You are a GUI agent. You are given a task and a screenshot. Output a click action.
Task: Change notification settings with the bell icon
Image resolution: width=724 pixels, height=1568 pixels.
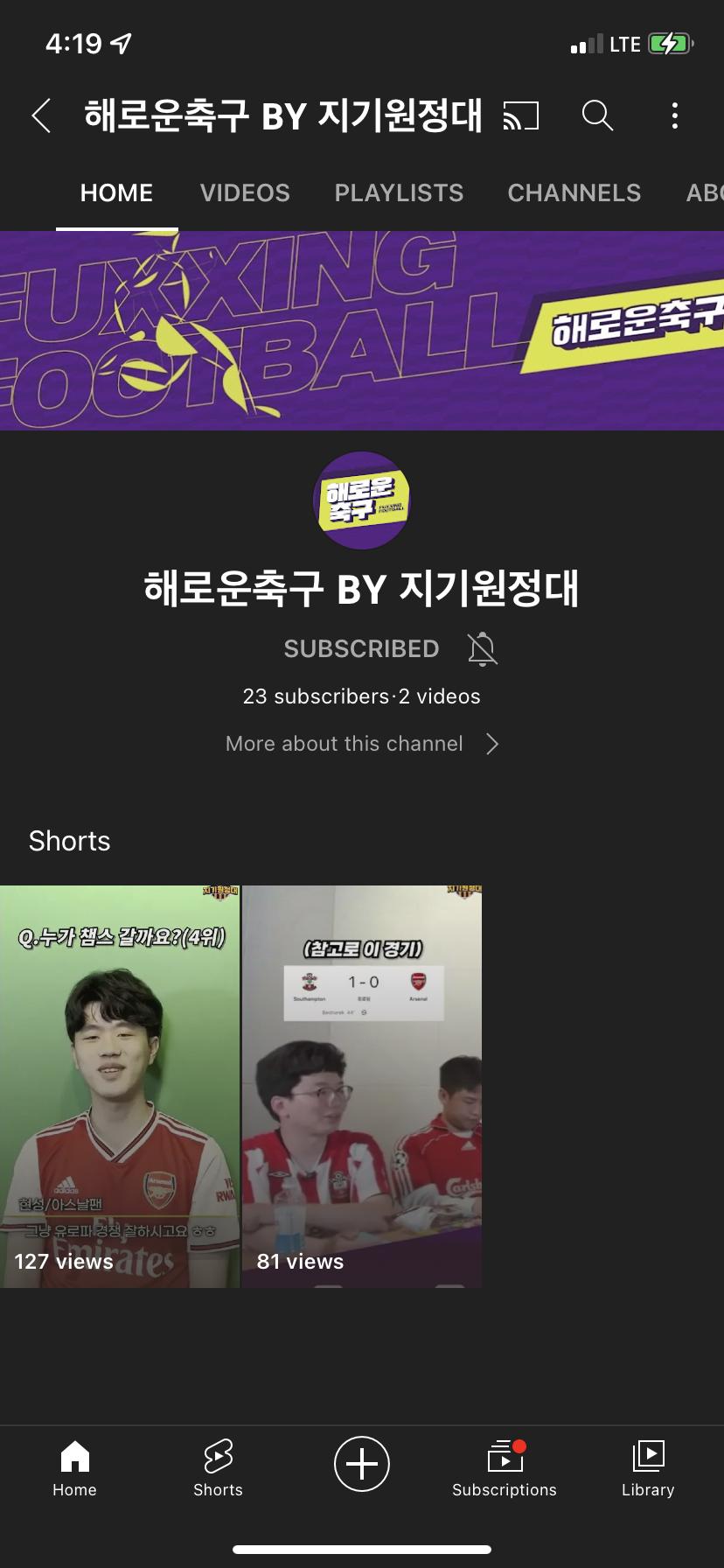[482, 649]
